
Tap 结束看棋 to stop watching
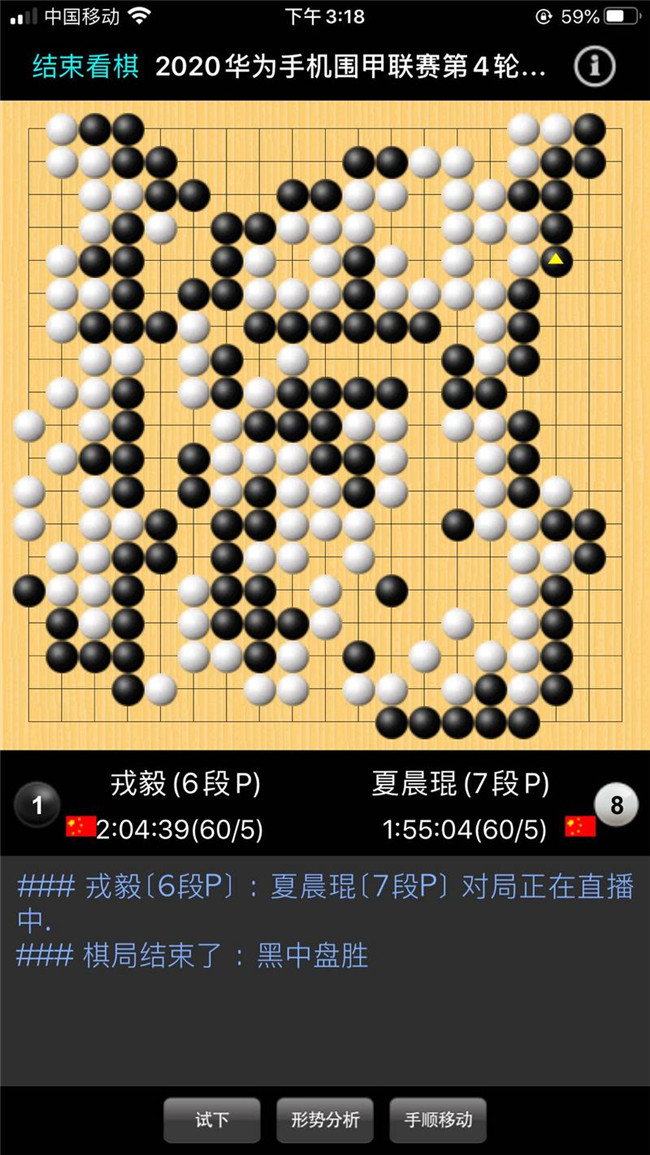click(86, 69)
